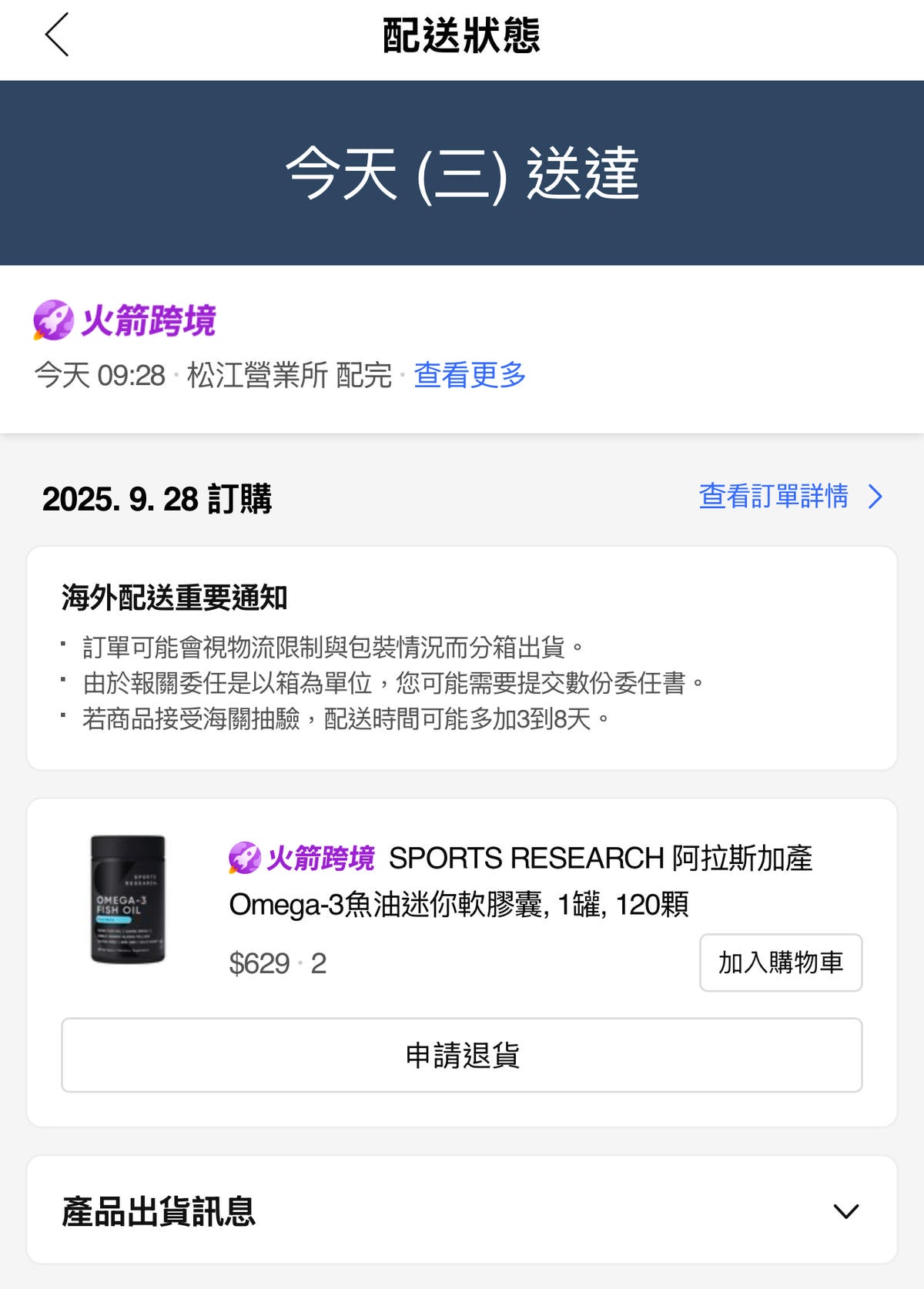Image resolution: width=924 pixels, height=1289 pixels.
Task: Tap 申請退貨 to request a return
Action: coord(462,1055)
